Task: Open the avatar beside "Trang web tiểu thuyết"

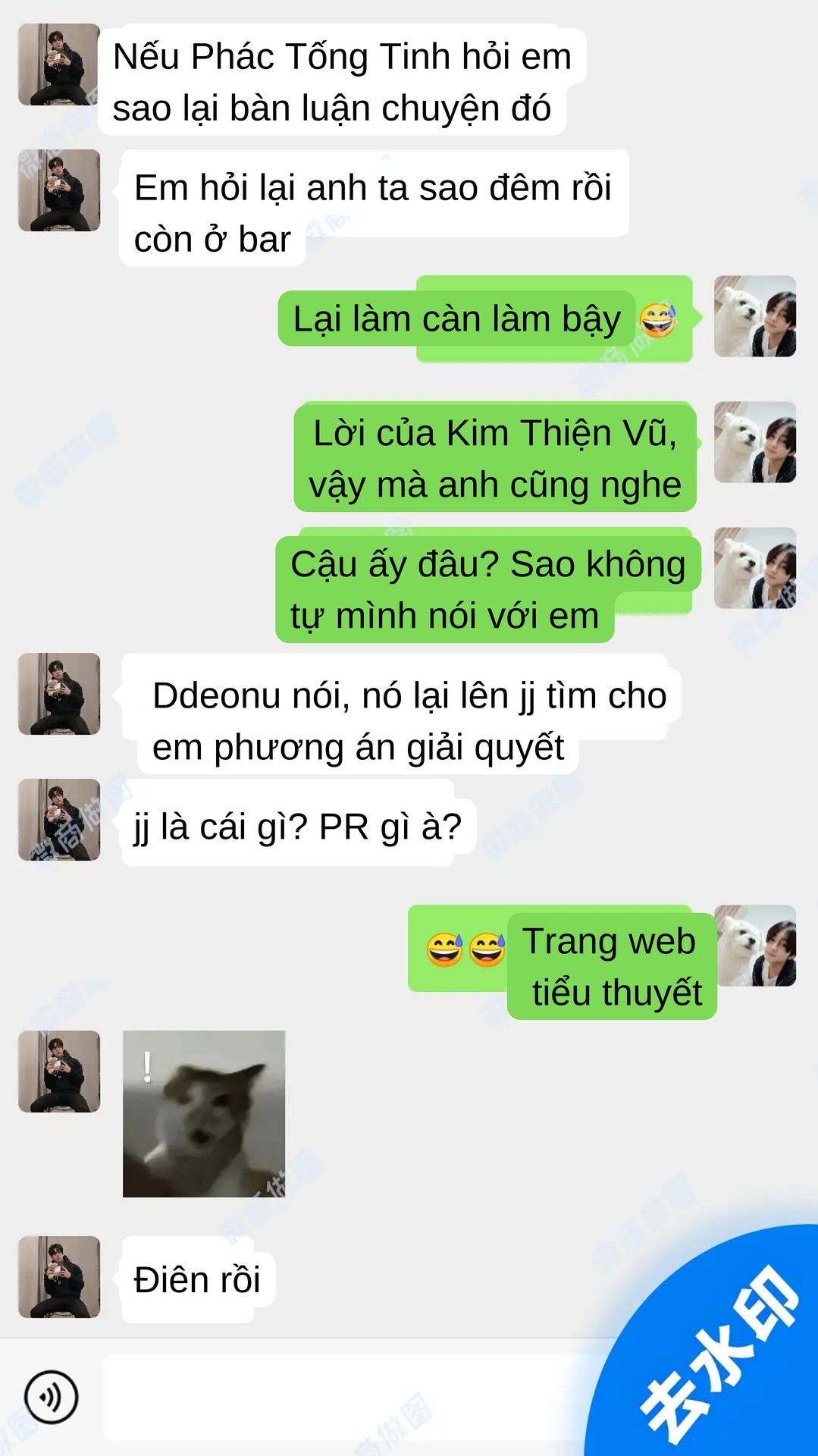Action: click(755, 946)
